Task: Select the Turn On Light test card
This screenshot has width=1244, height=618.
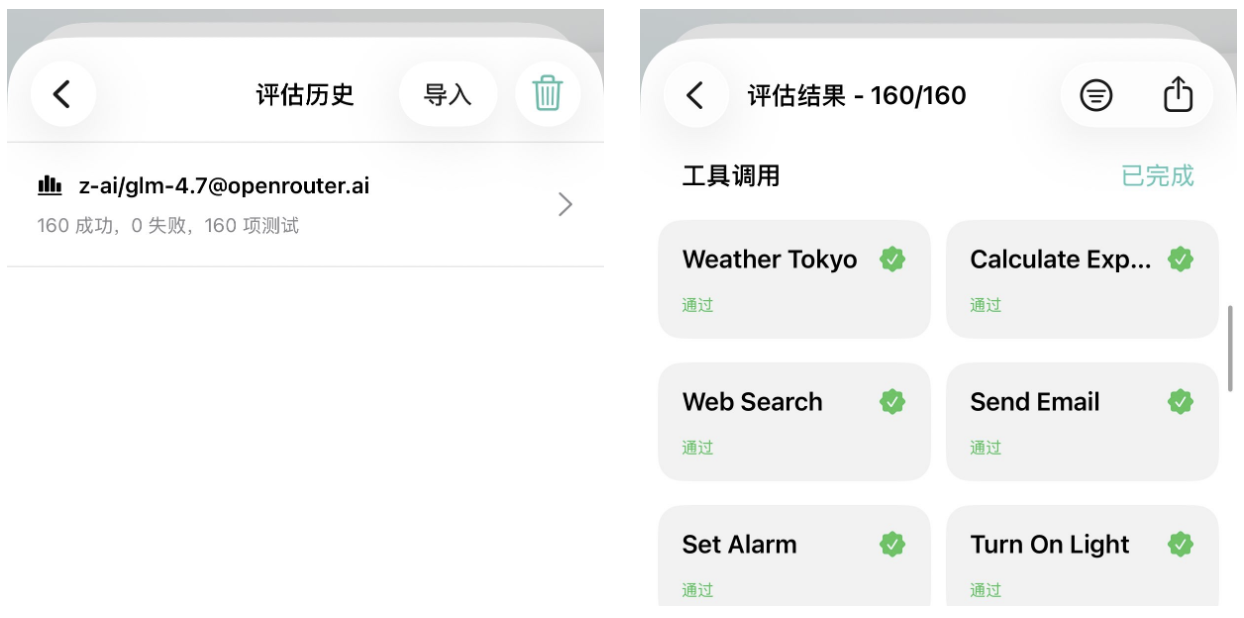Action: click(1081, 557)
